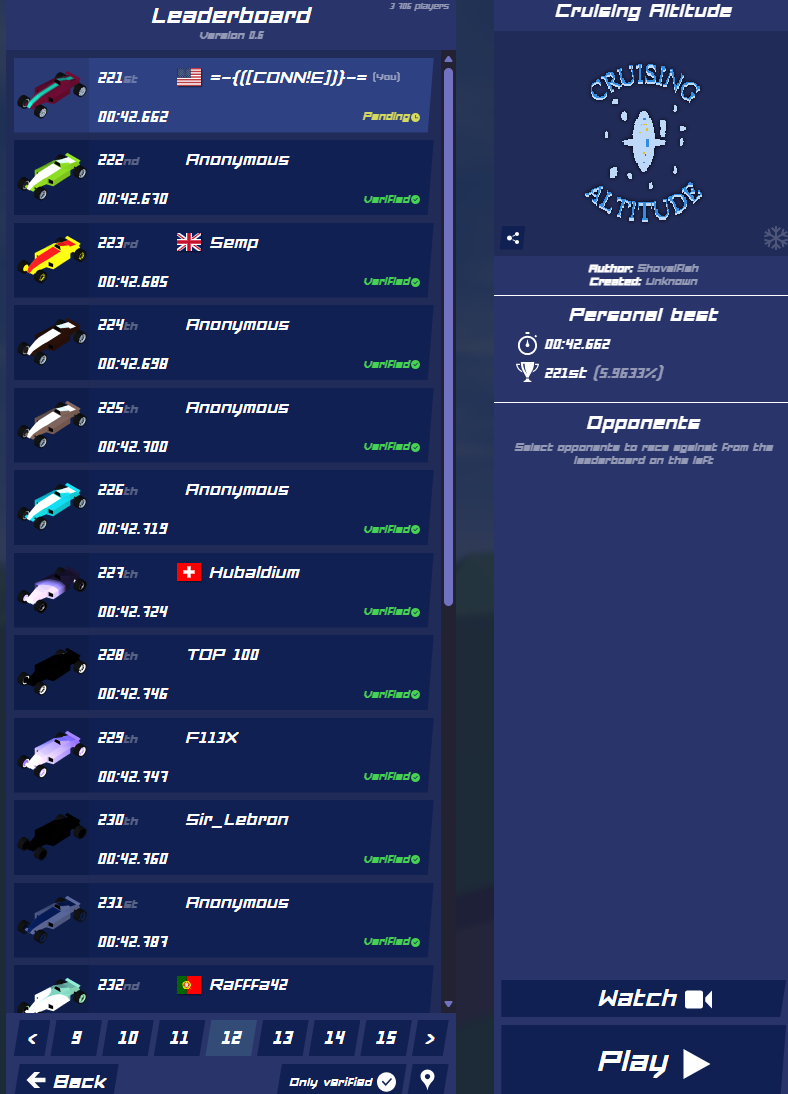The height and width of the screenshot is (1094, 788).
Task: Jump to my leaderboard position pin
Action: [428, 1080]
